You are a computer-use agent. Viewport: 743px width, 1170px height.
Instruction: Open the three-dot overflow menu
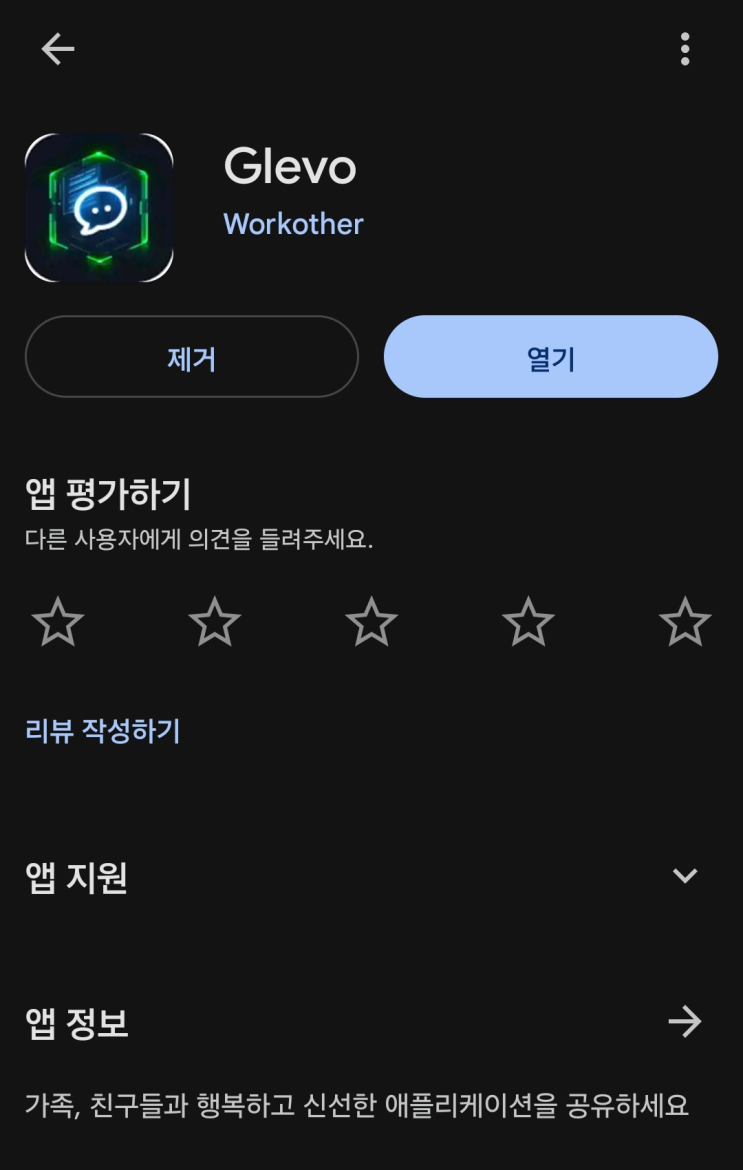(x=684, y=48)
